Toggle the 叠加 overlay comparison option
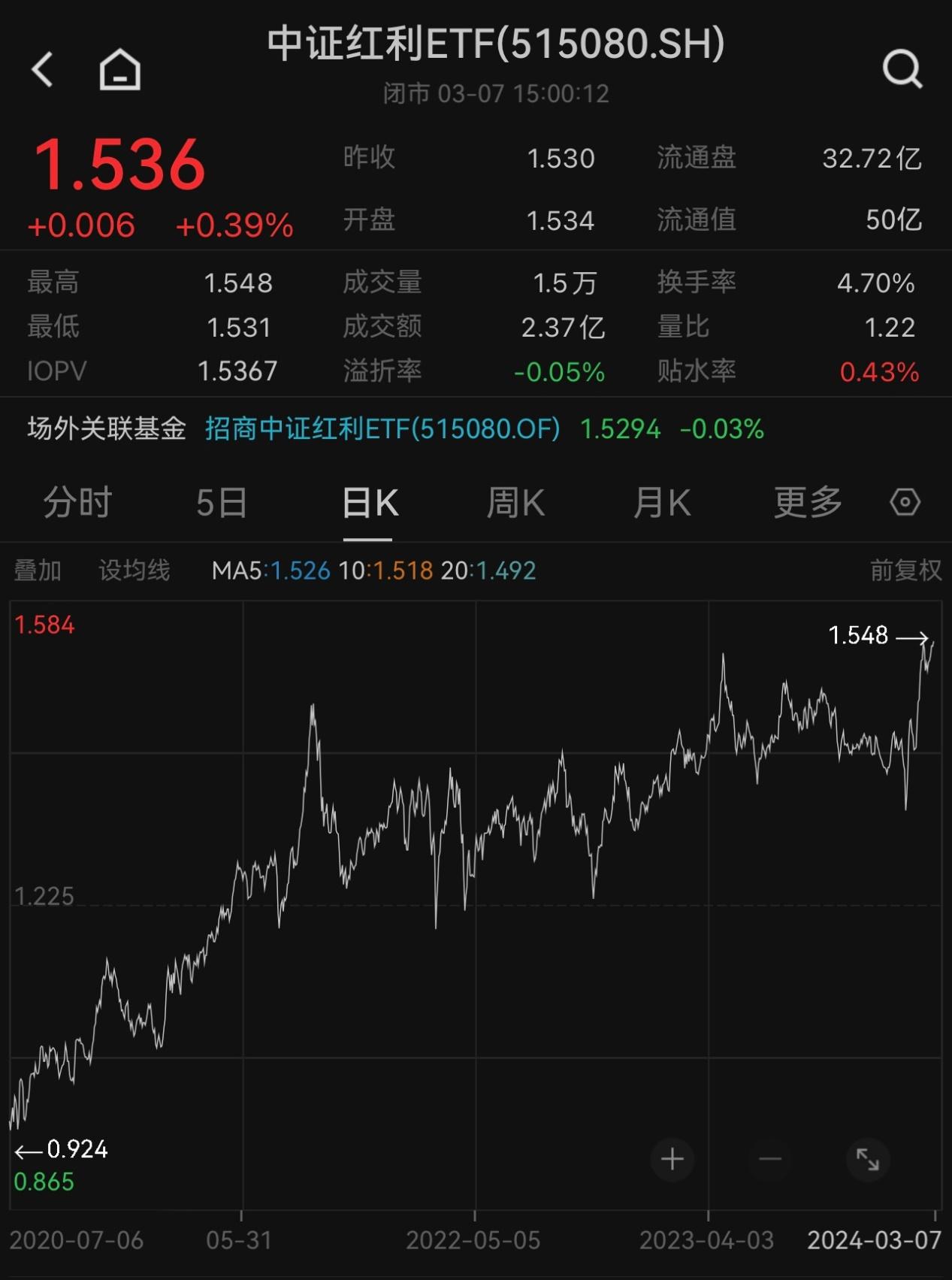 [38, 570]
